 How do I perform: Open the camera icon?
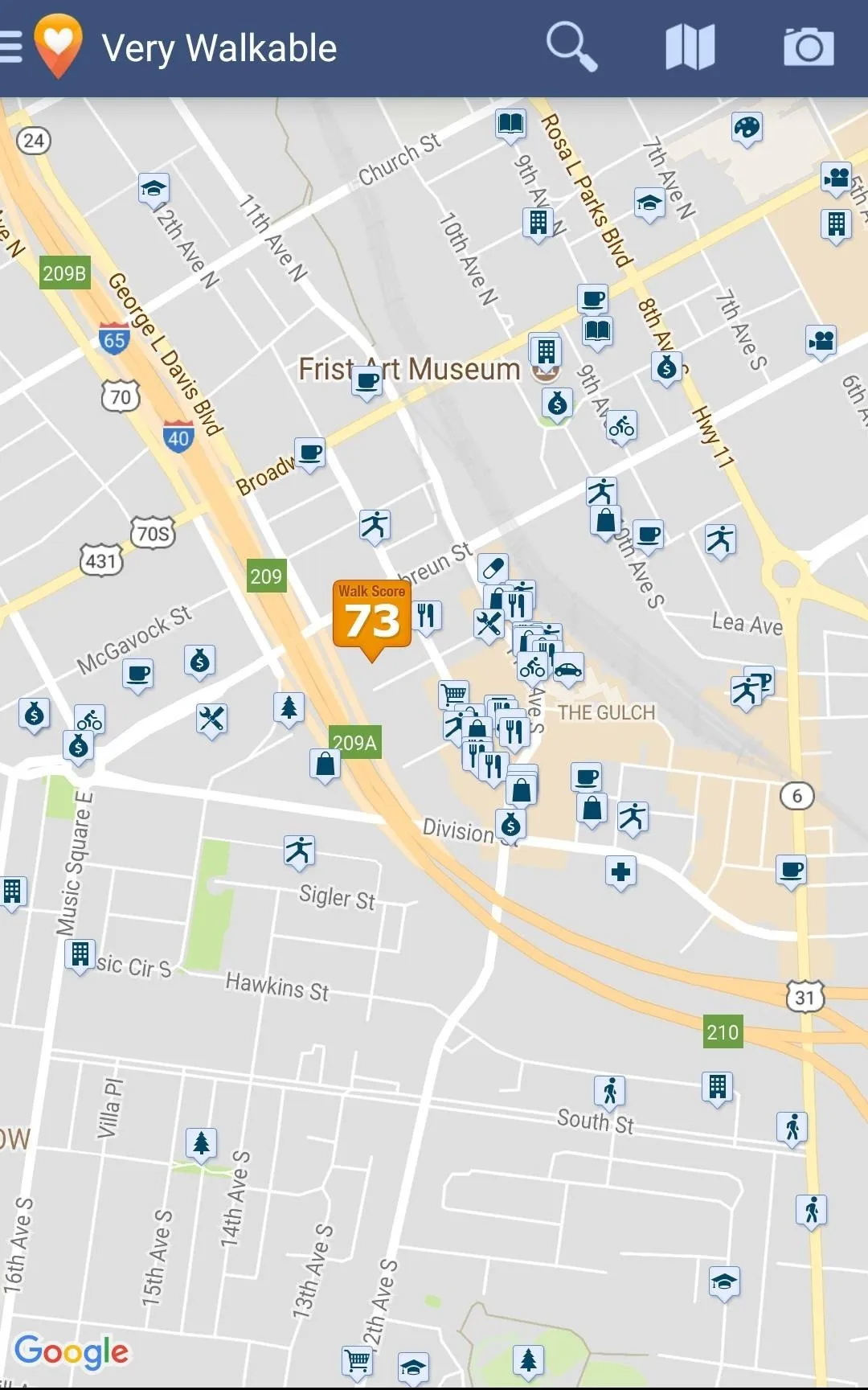click(808, 47)
